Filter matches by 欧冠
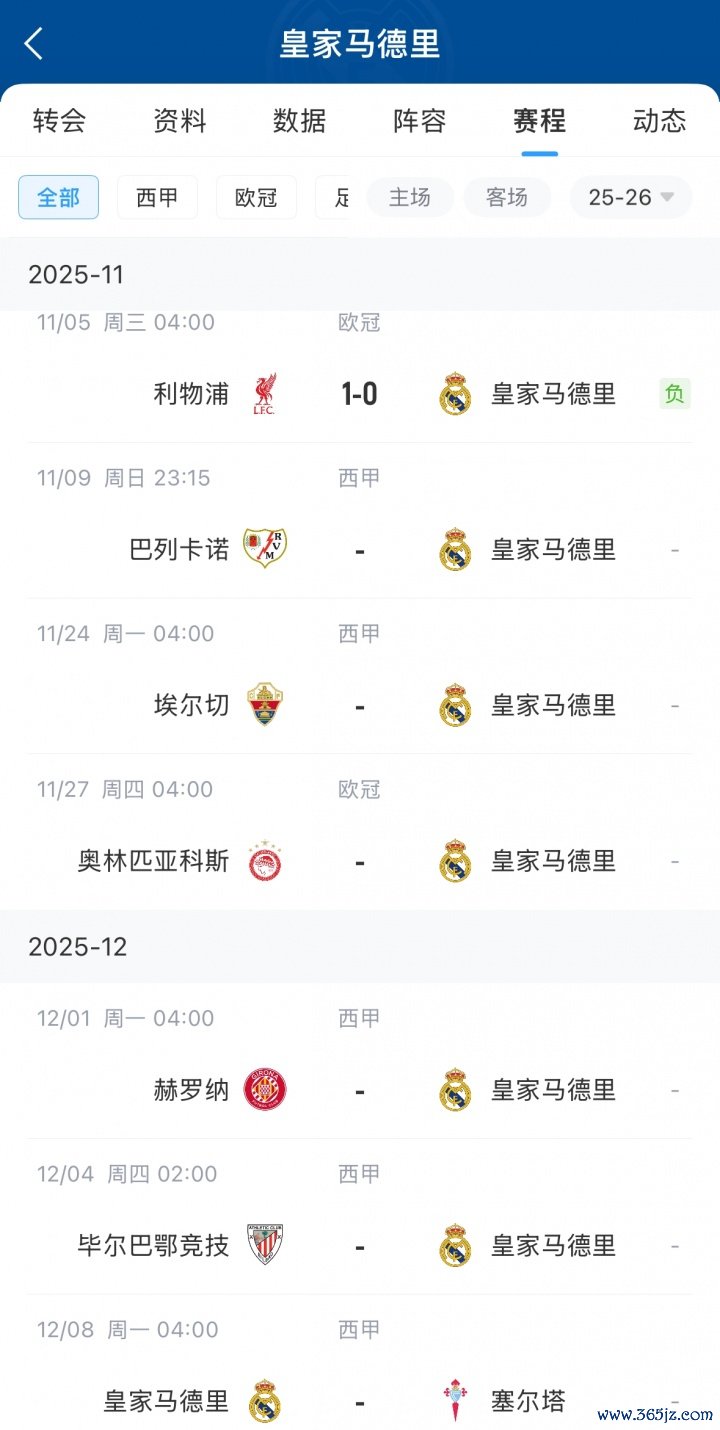 pyautogui.click(x=256, y=197)
